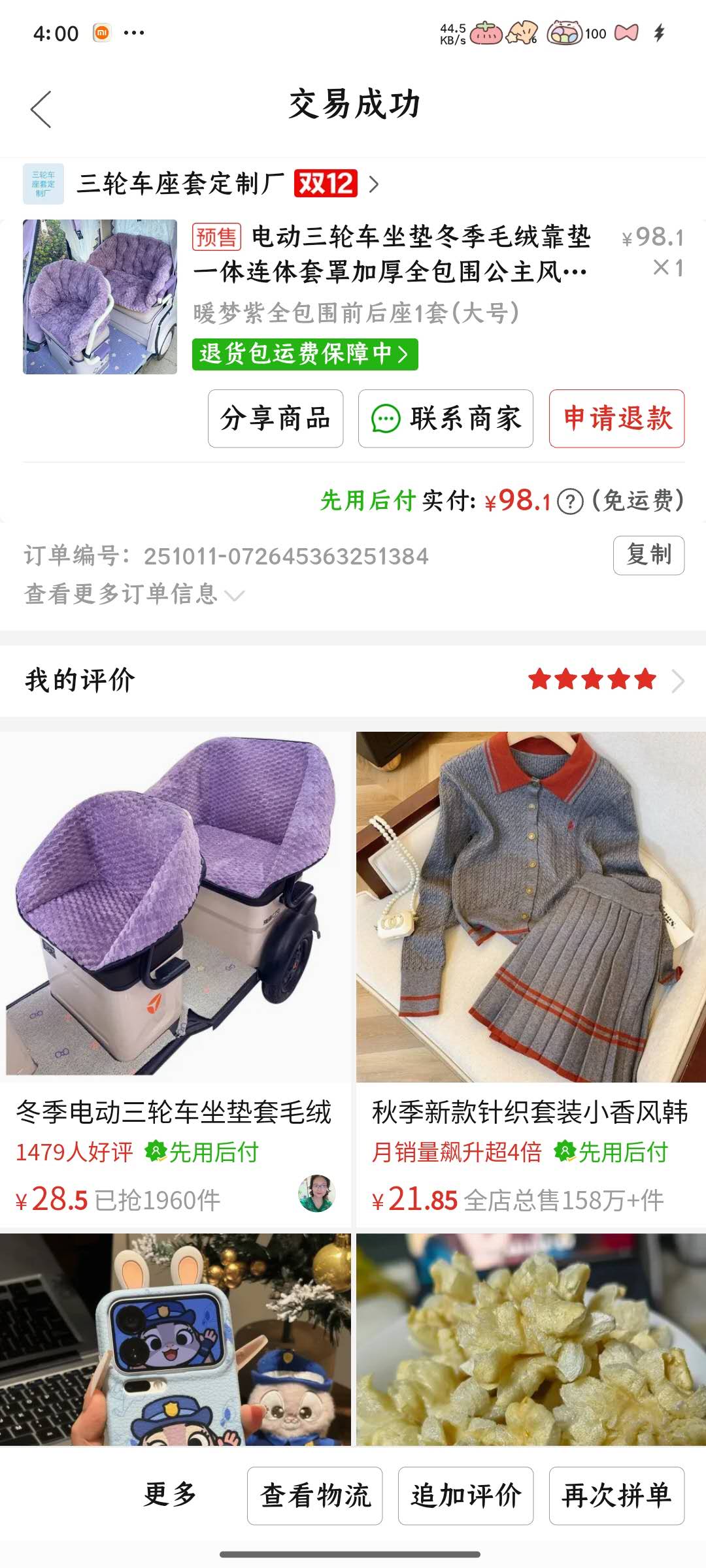Open the yellow snack product card
Image resolution: width=706 pixels, height=1568 pixels.
click(x=531, y=1339)
